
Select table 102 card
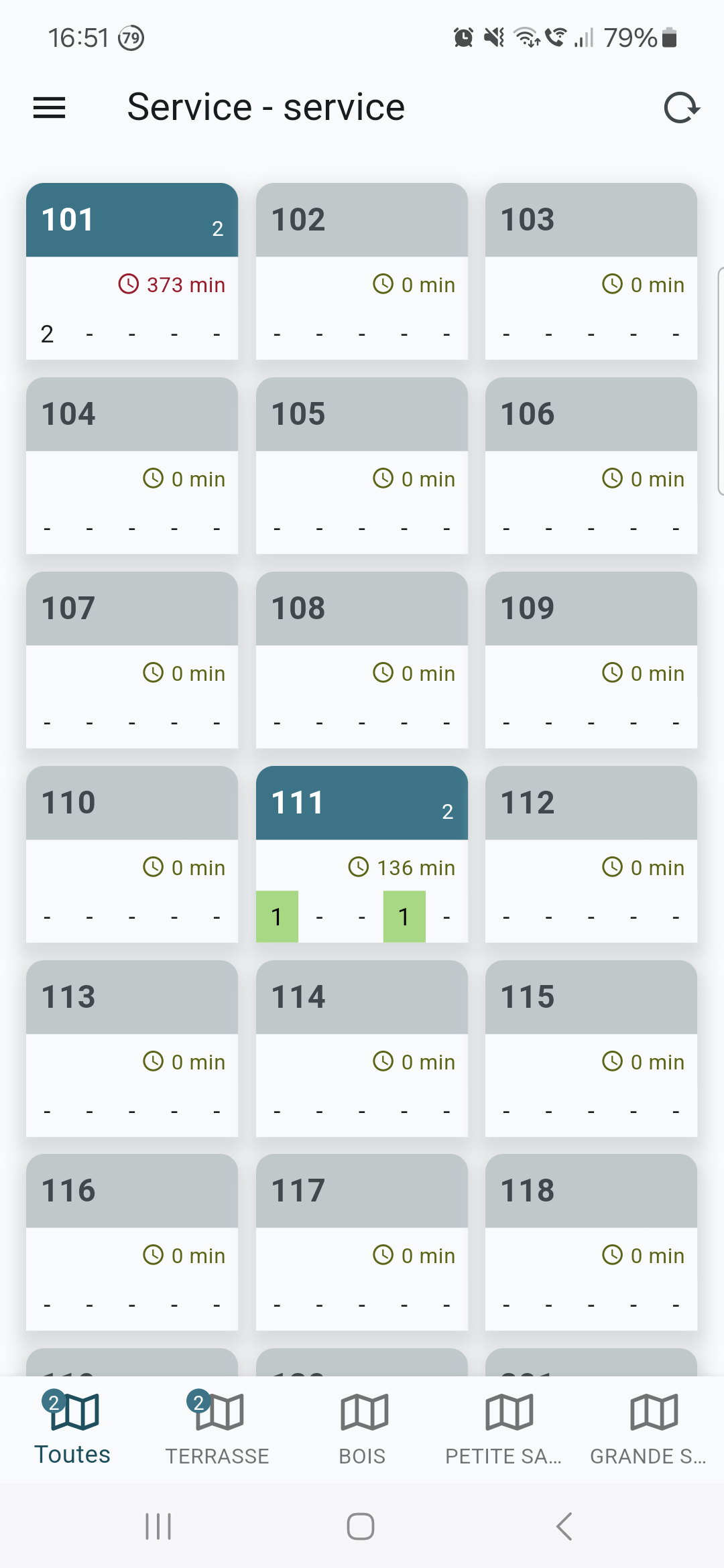362,271
